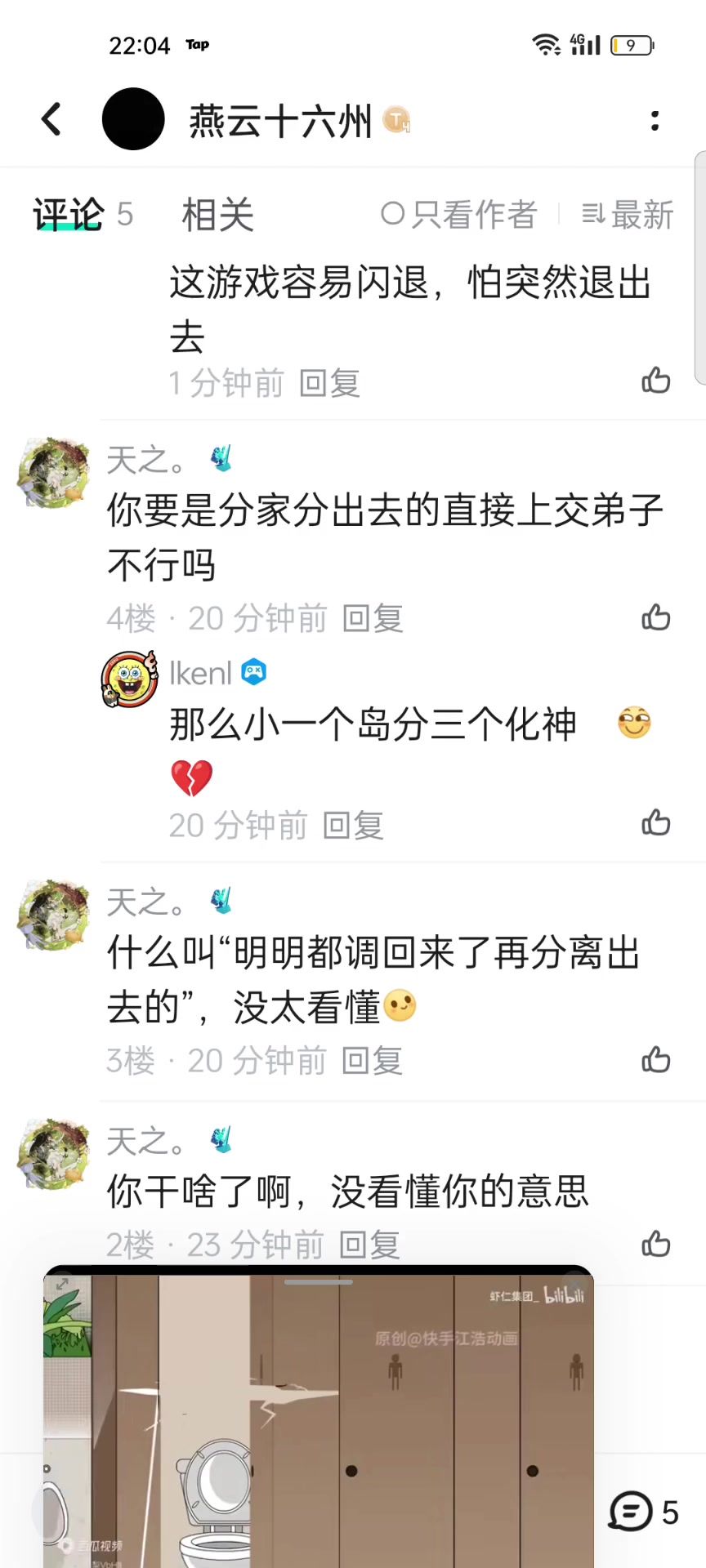This screenshot has height=1568, width=706.
Task: Expand the floating bilibili video window
Action: (62, 1285)
